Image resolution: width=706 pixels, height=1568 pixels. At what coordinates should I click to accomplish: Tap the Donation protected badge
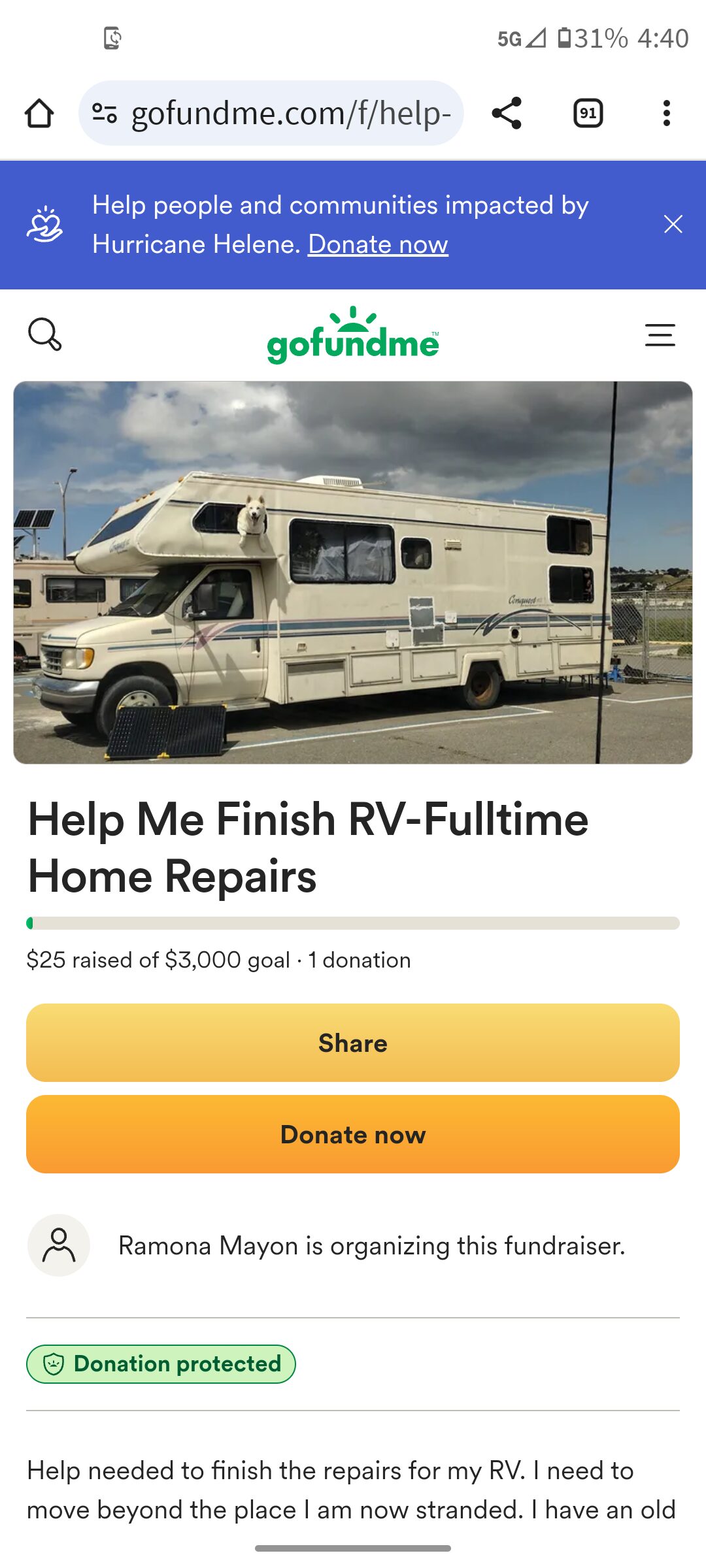click(161, 1364)
